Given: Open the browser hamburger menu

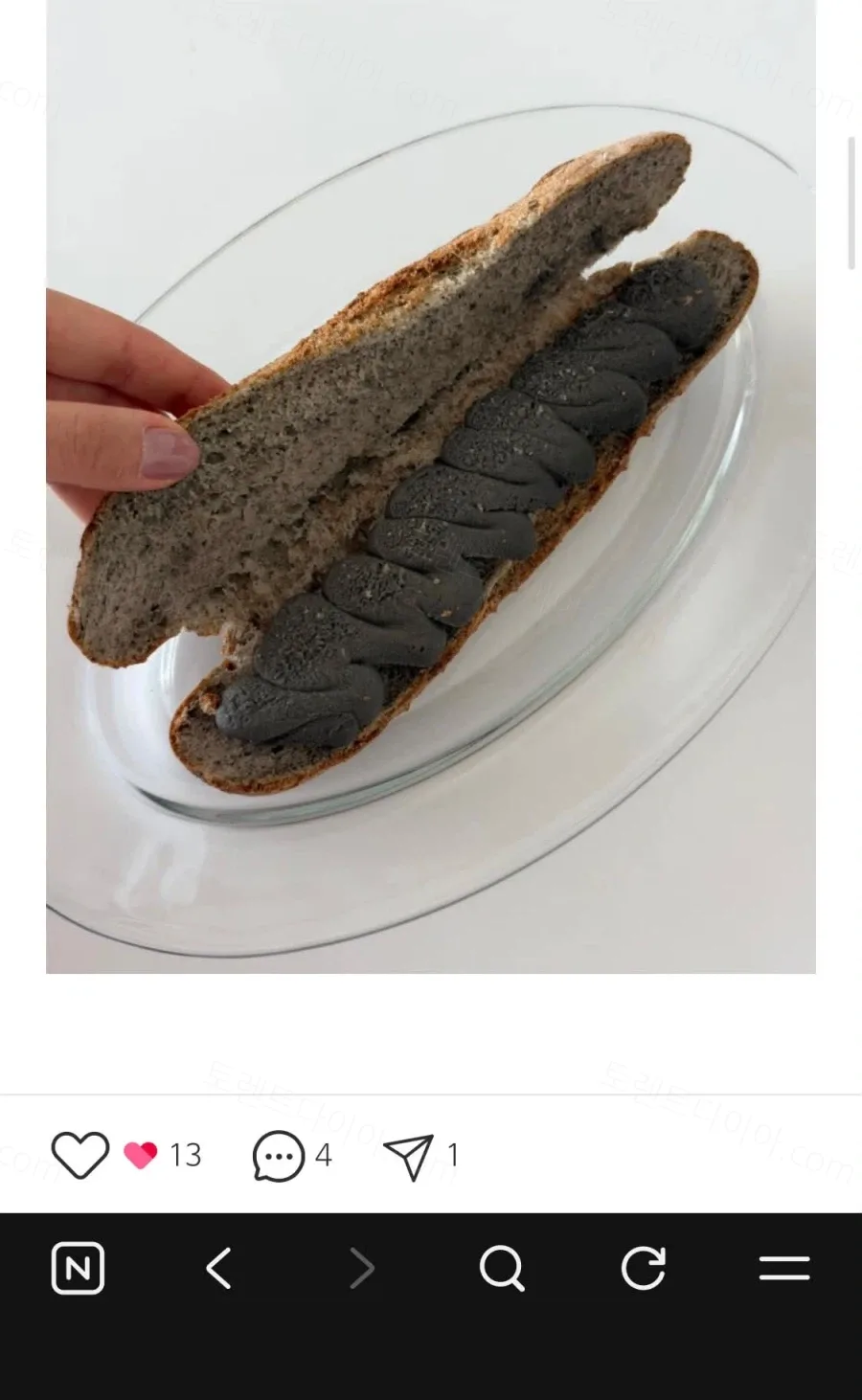Looking at the screenshot, I should pyautogui.click(x=784, y=1269).
